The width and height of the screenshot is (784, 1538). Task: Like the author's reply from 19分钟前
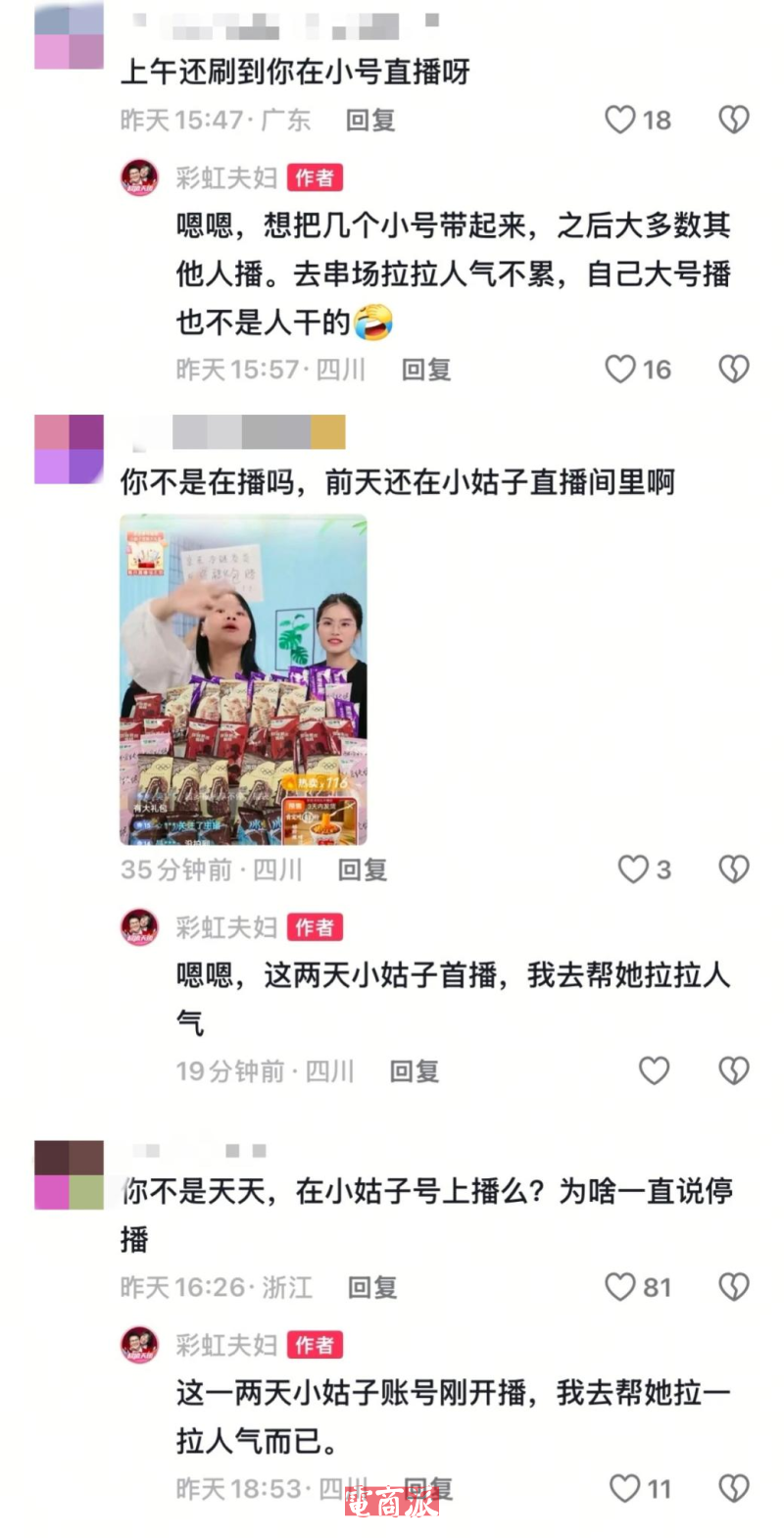(x=654, y=1070)
